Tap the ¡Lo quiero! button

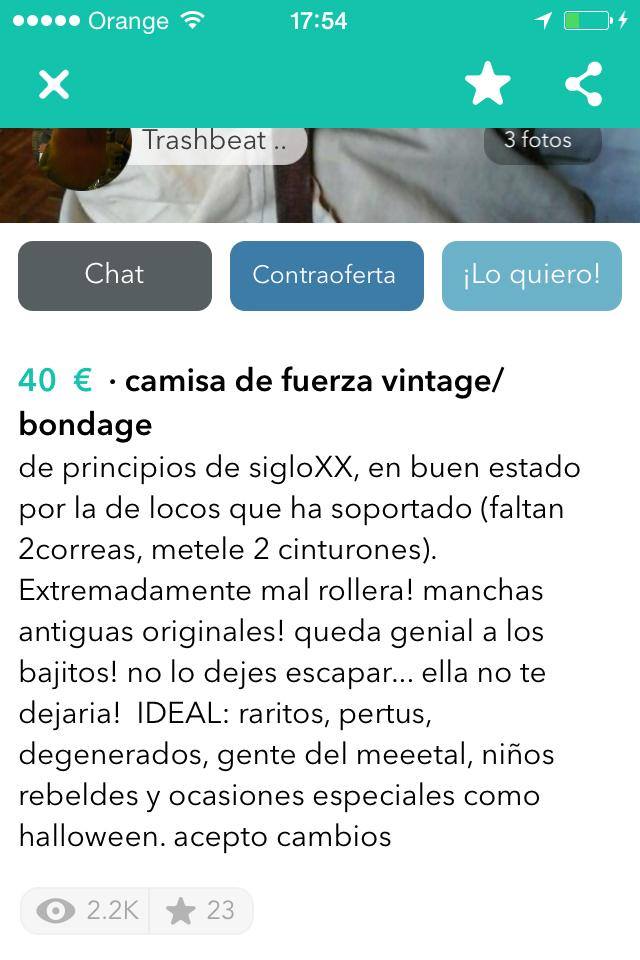point(531,275)
